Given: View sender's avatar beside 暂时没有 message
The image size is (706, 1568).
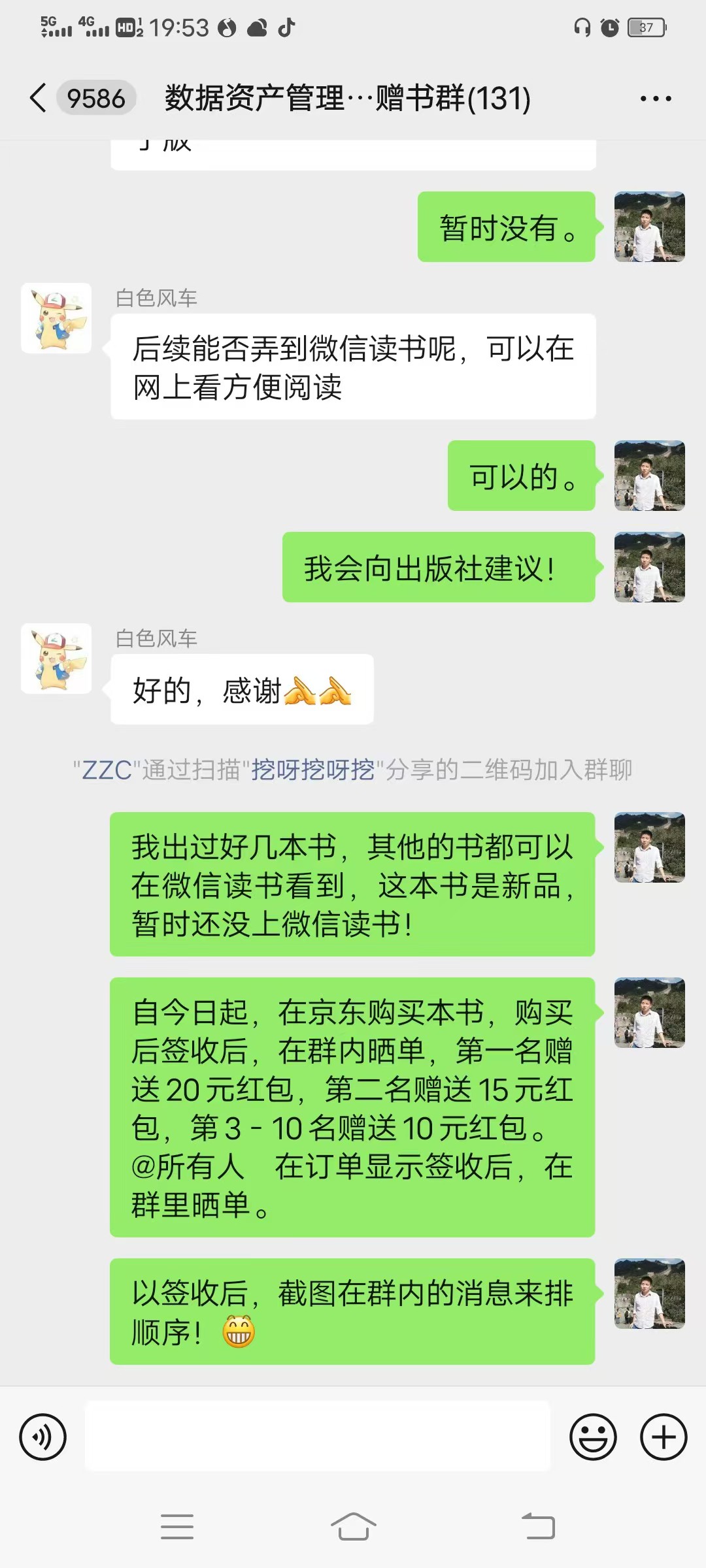Looking at the screenshot, I should [x=649, y=227].
